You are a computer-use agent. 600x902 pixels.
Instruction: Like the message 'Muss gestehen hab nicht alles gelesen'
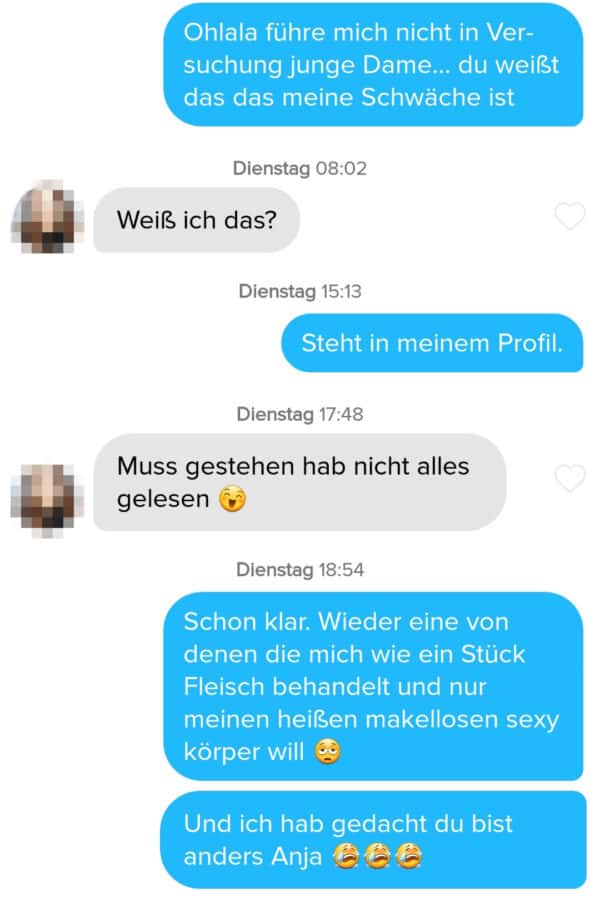click(569, 479)
